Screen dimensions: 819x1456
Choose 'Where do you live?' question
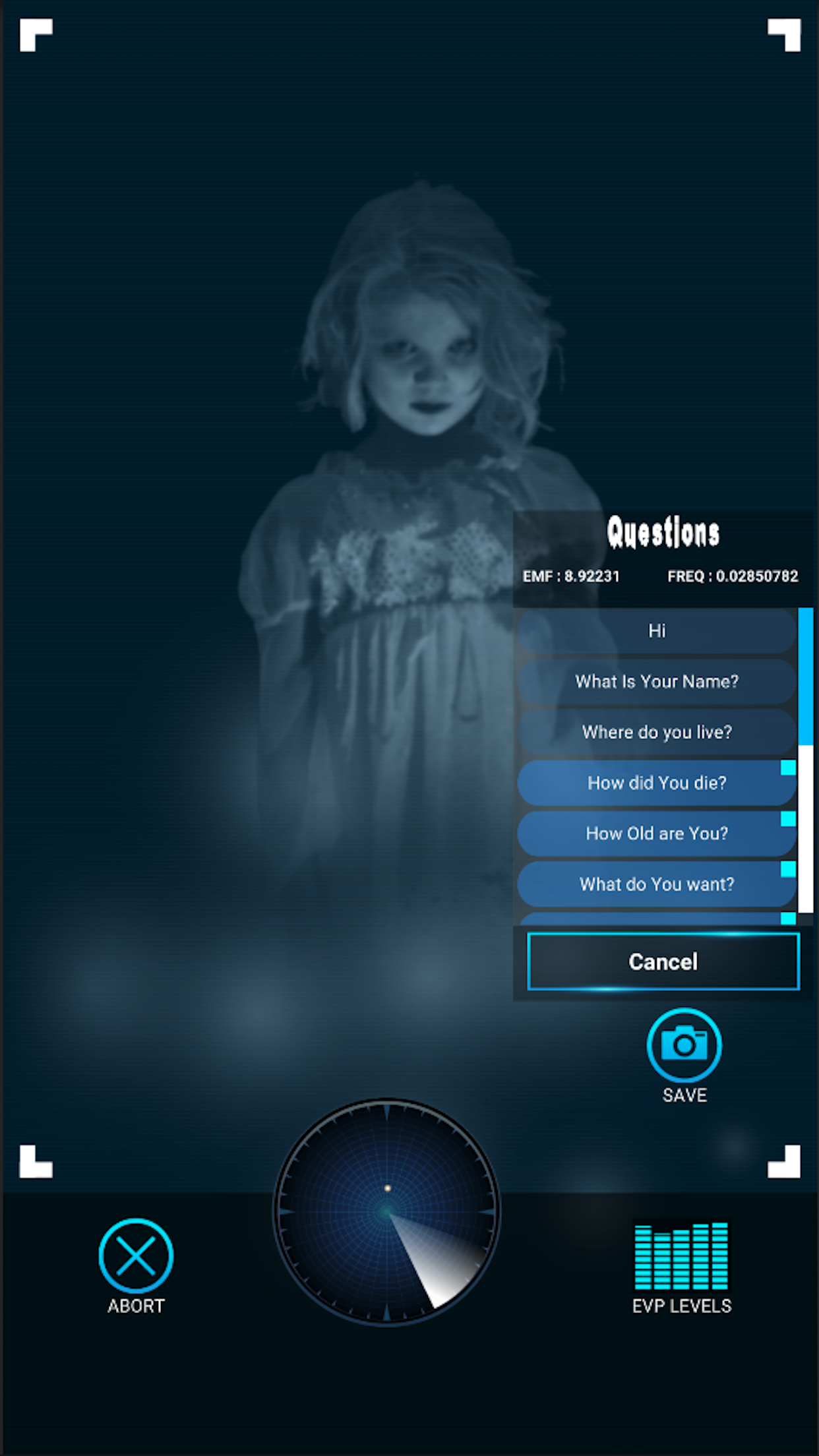point(657,732)
